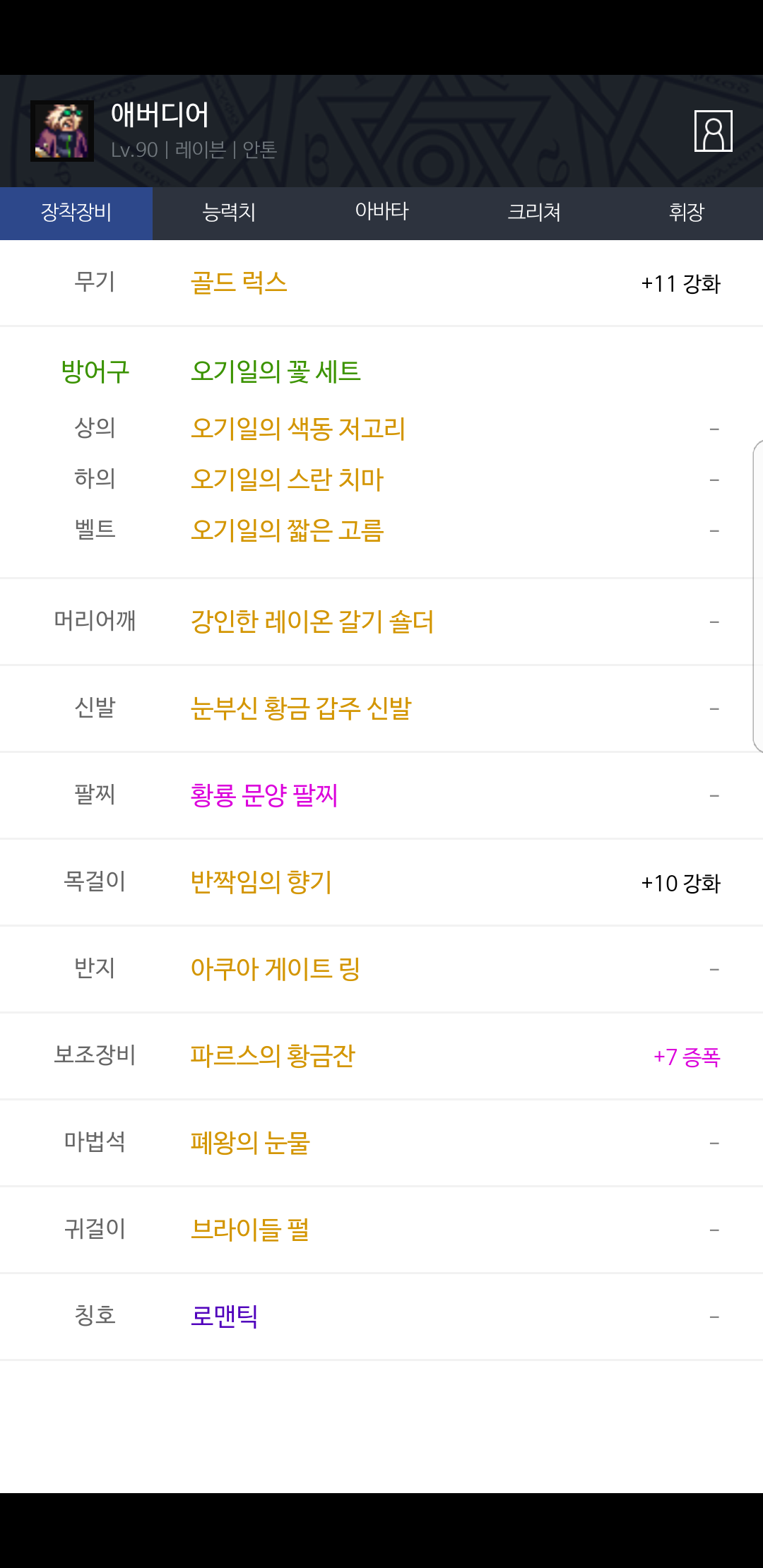Switch to the 능력치 tab
This screenshot has height=1568, width=763.
pyautogui.click(x=229, y=213)
